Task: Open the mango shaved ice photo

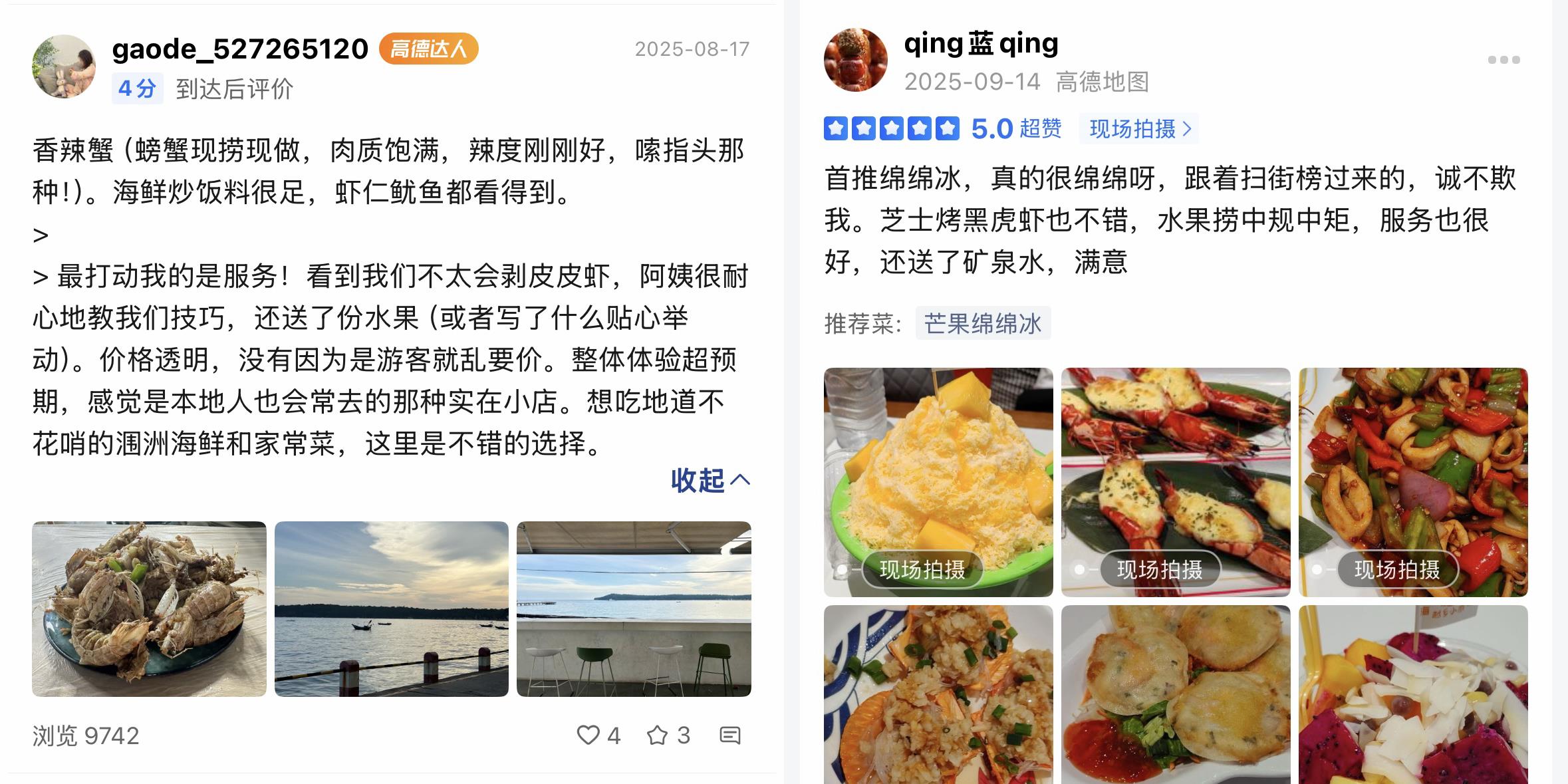Action: [938, 481]
